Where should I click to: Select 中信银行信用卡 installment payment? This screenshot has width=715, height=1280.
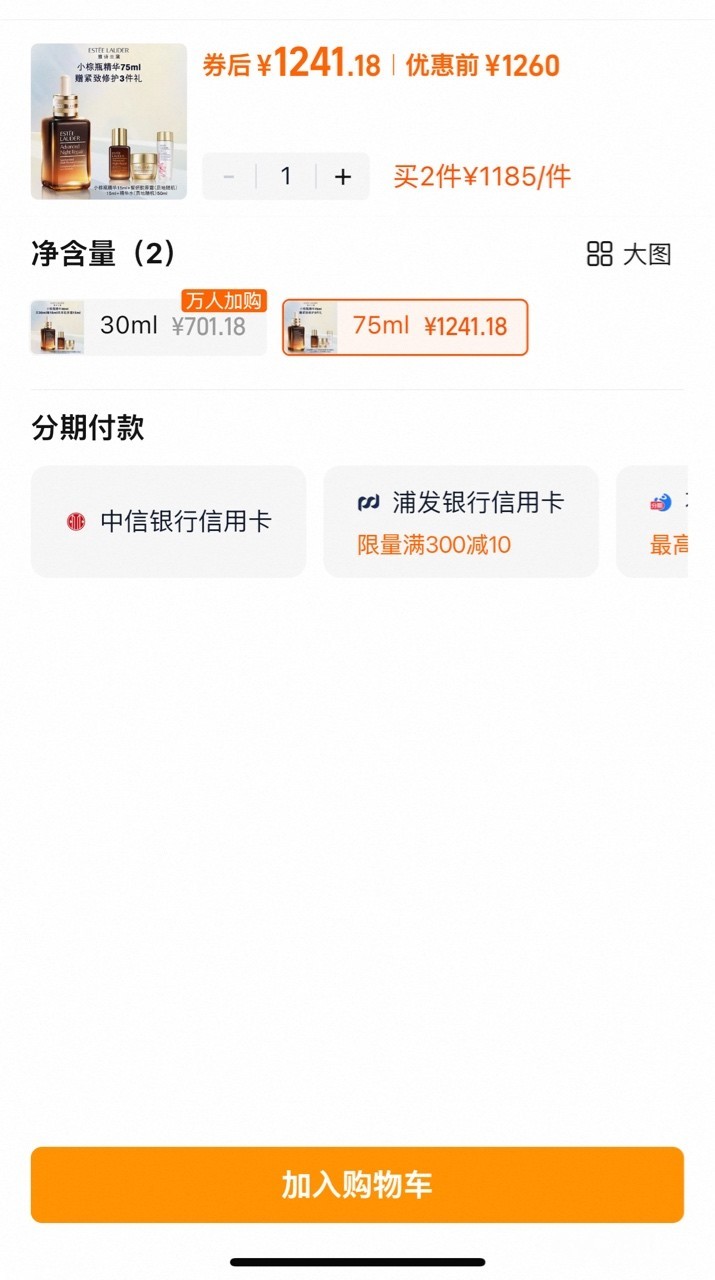[168, 521]
